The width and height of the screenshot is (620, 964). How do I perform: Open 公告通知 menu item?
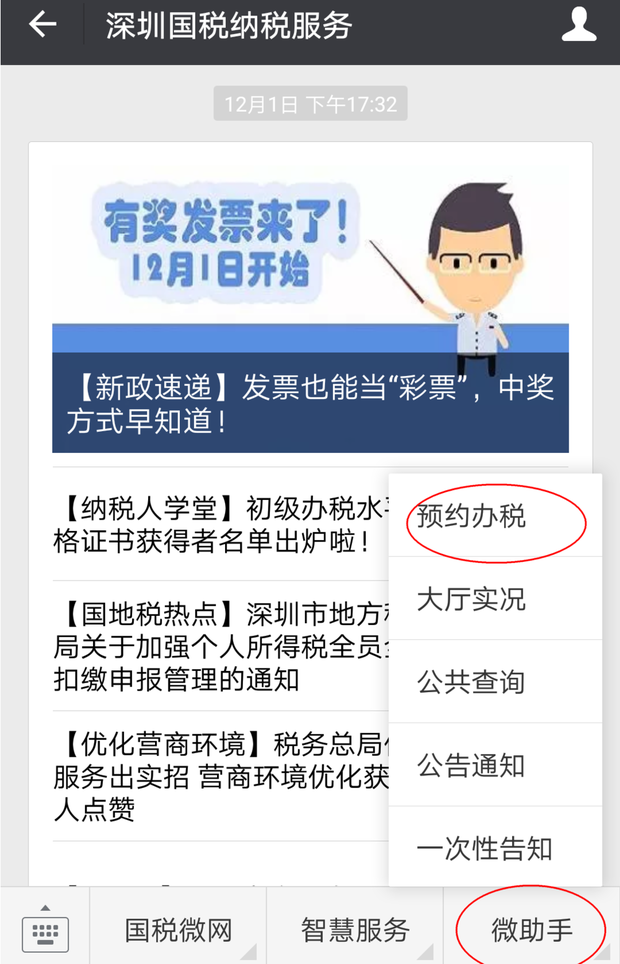(x=472, y=766)
